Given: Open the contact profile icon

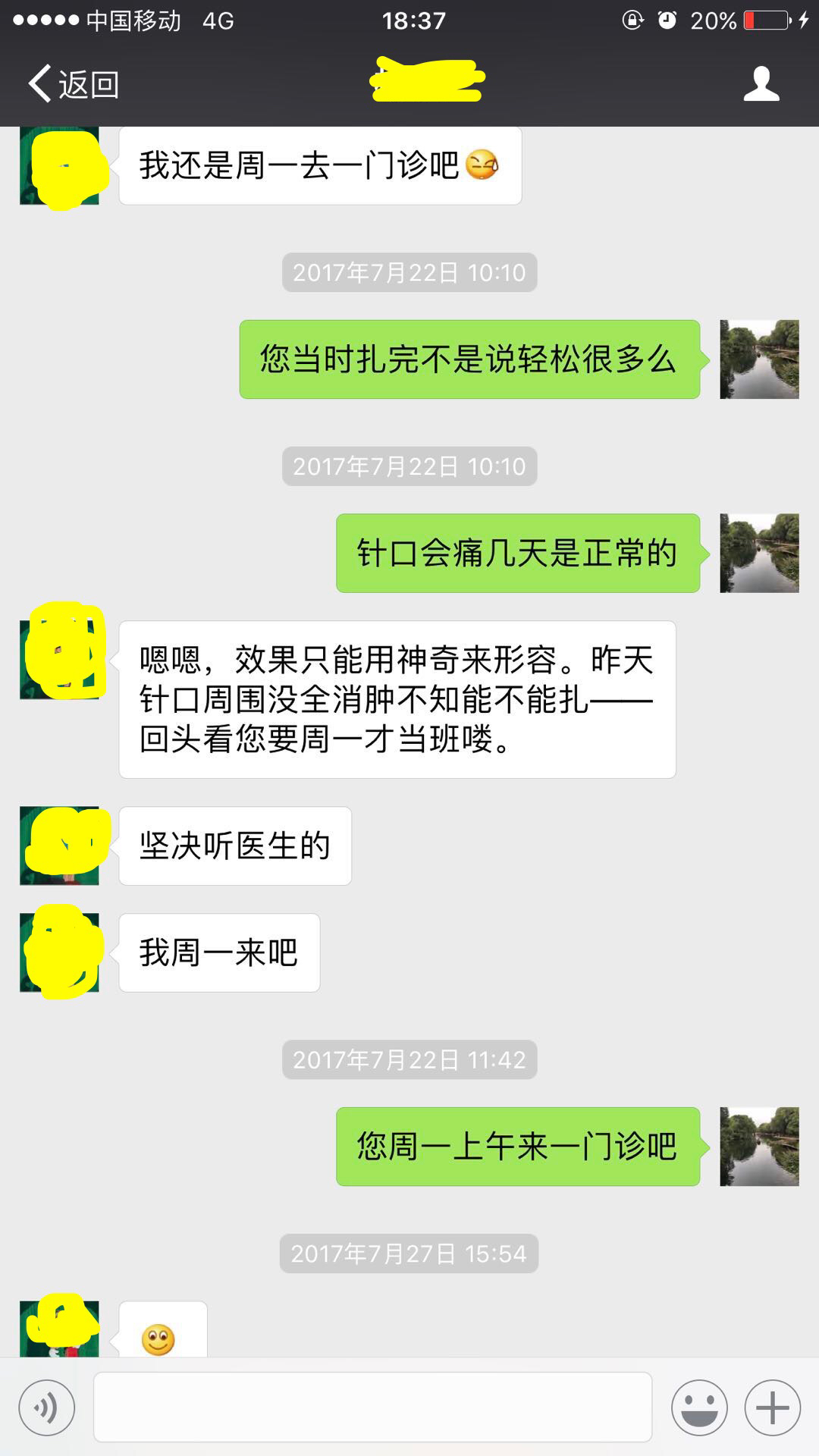Looking at the screenshot, I should pyautogui.click(x=761, y=83).
